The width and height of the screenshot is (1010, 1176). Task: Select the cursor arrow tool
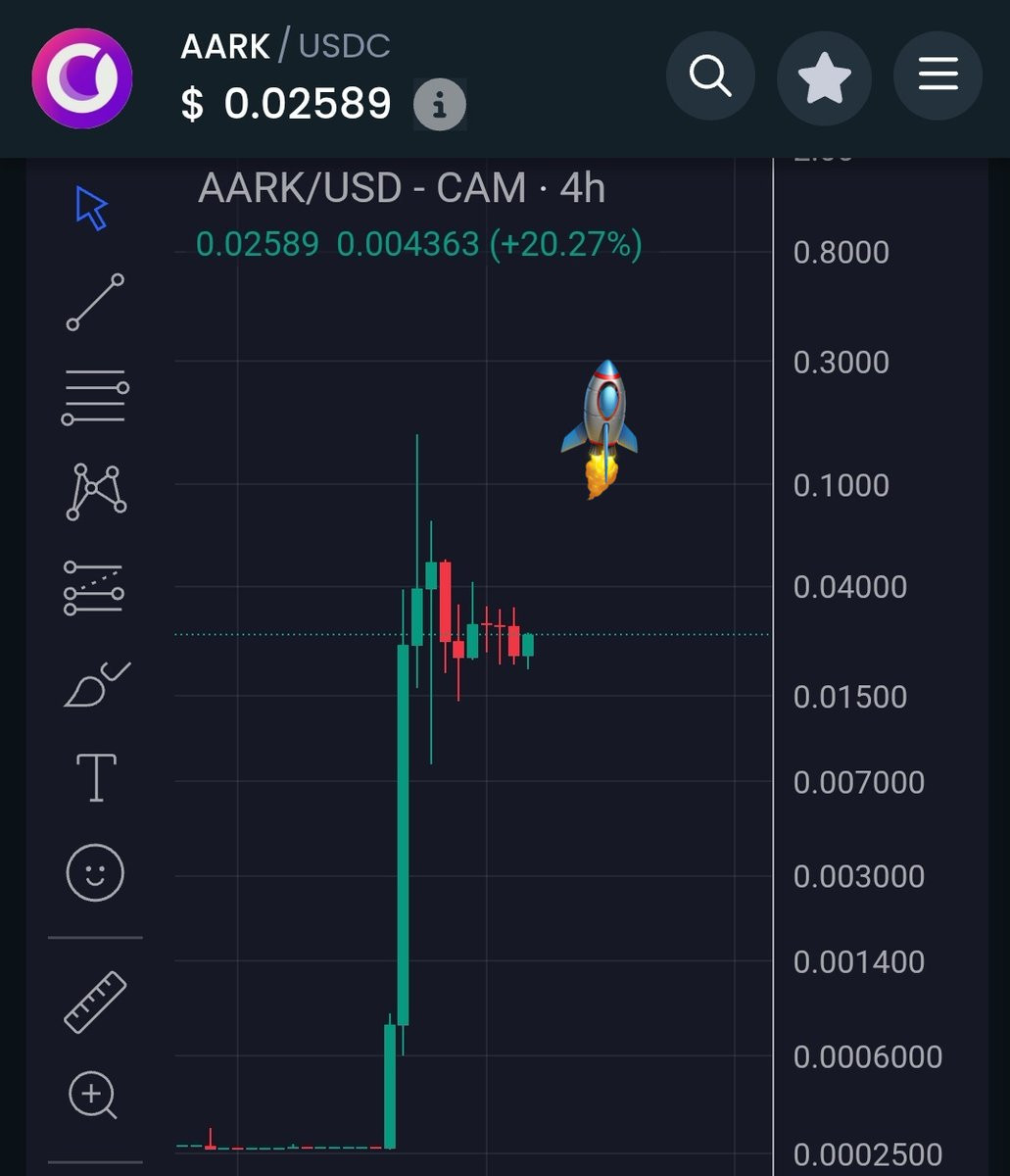point(93,208)
